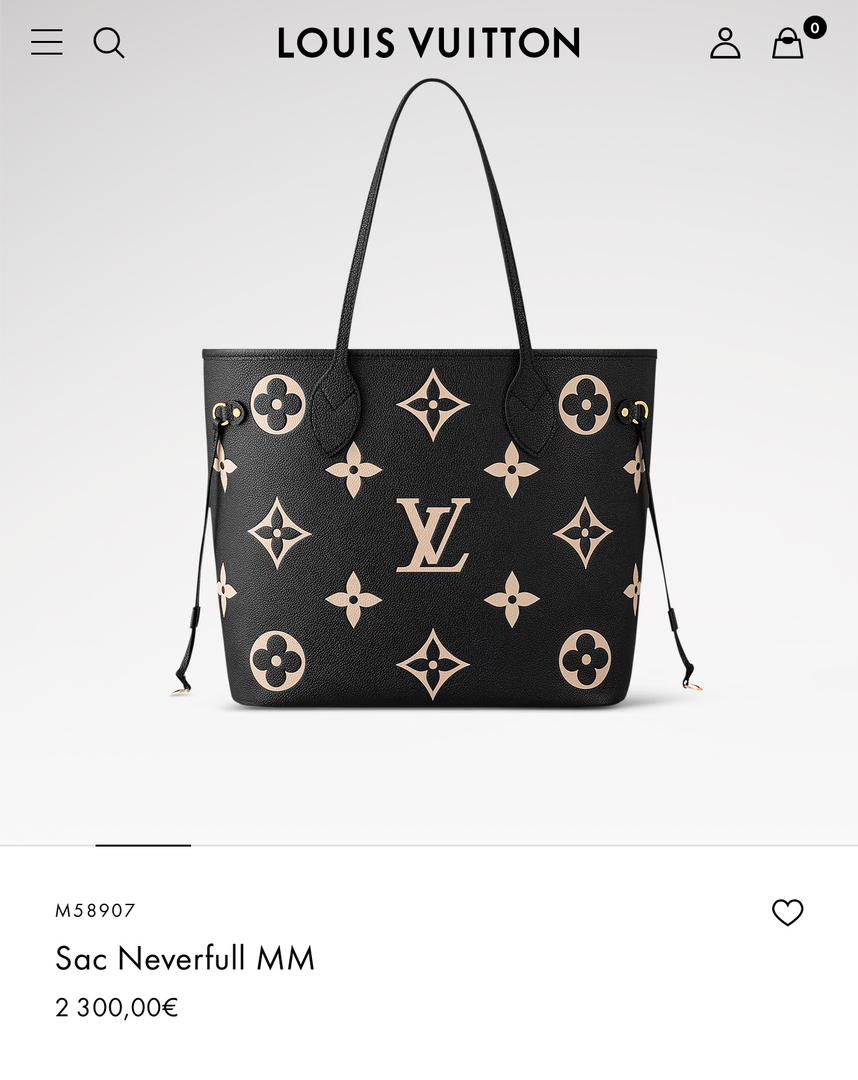View the shopping bag

coord(788,43)
